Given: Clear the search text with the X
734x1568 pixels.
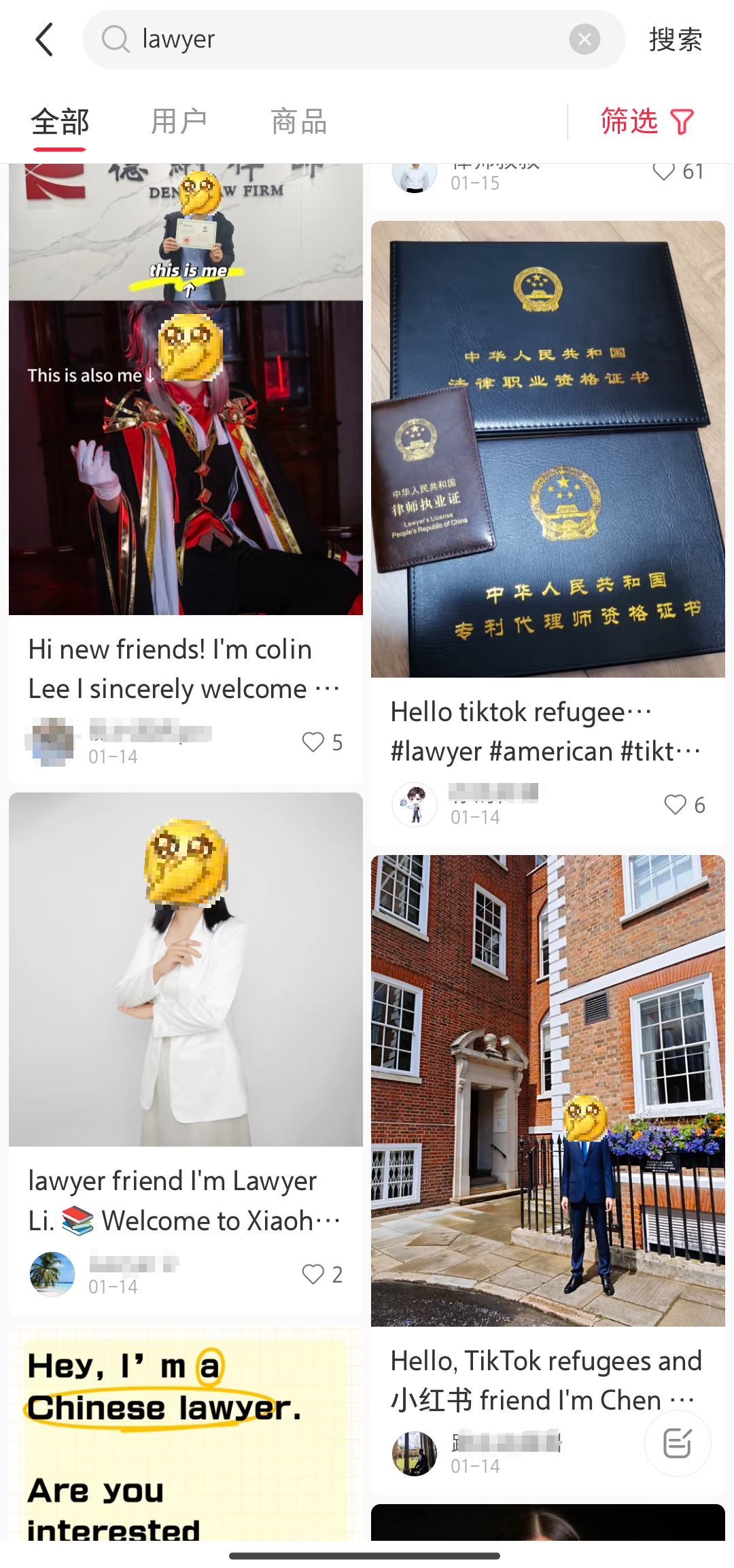Looking at the screenshot, I should [x=584, y=39].
